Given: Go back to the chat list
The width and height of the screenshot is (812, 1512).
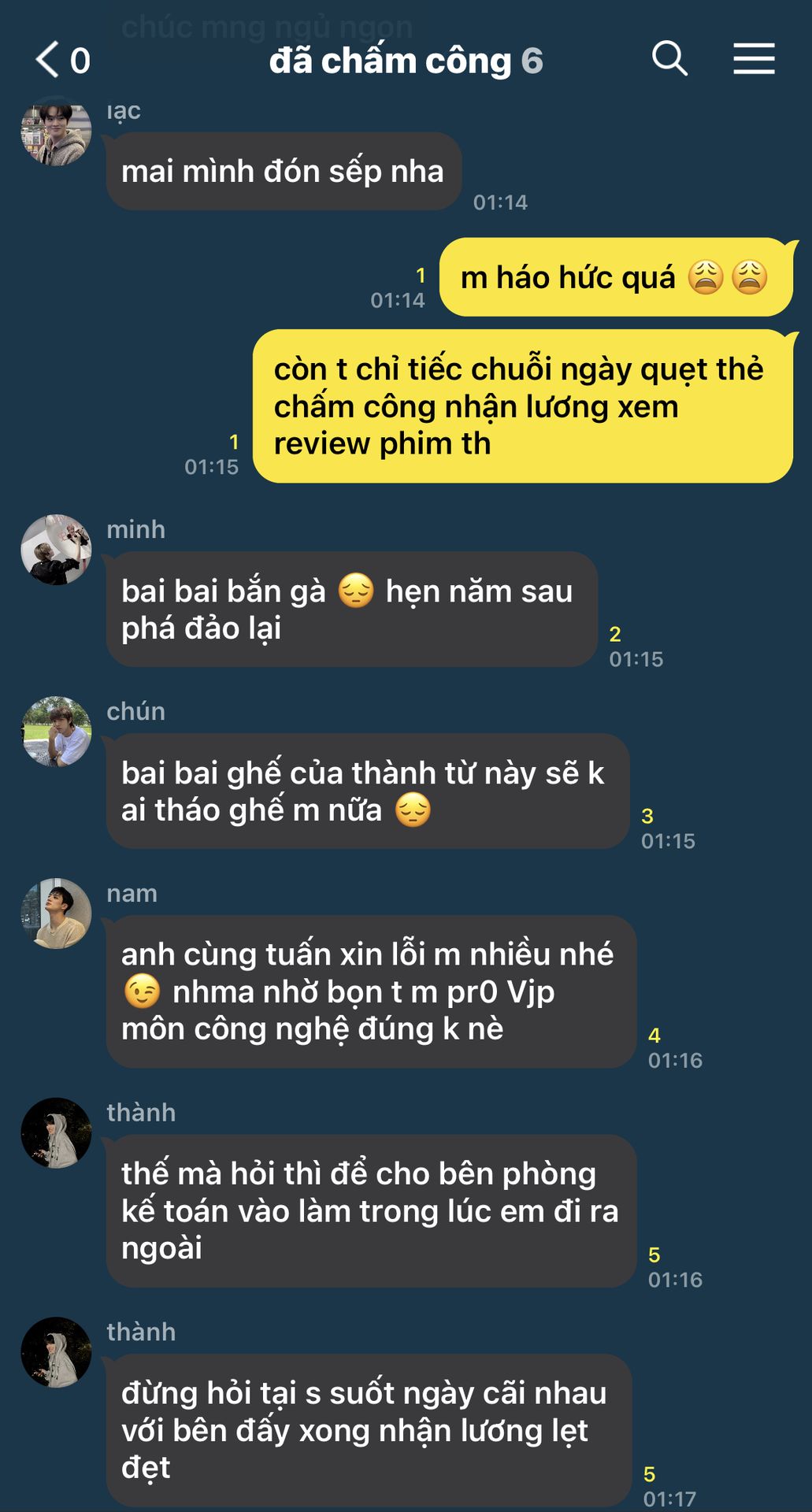Looking at the screenshot, I should [49, 60].
